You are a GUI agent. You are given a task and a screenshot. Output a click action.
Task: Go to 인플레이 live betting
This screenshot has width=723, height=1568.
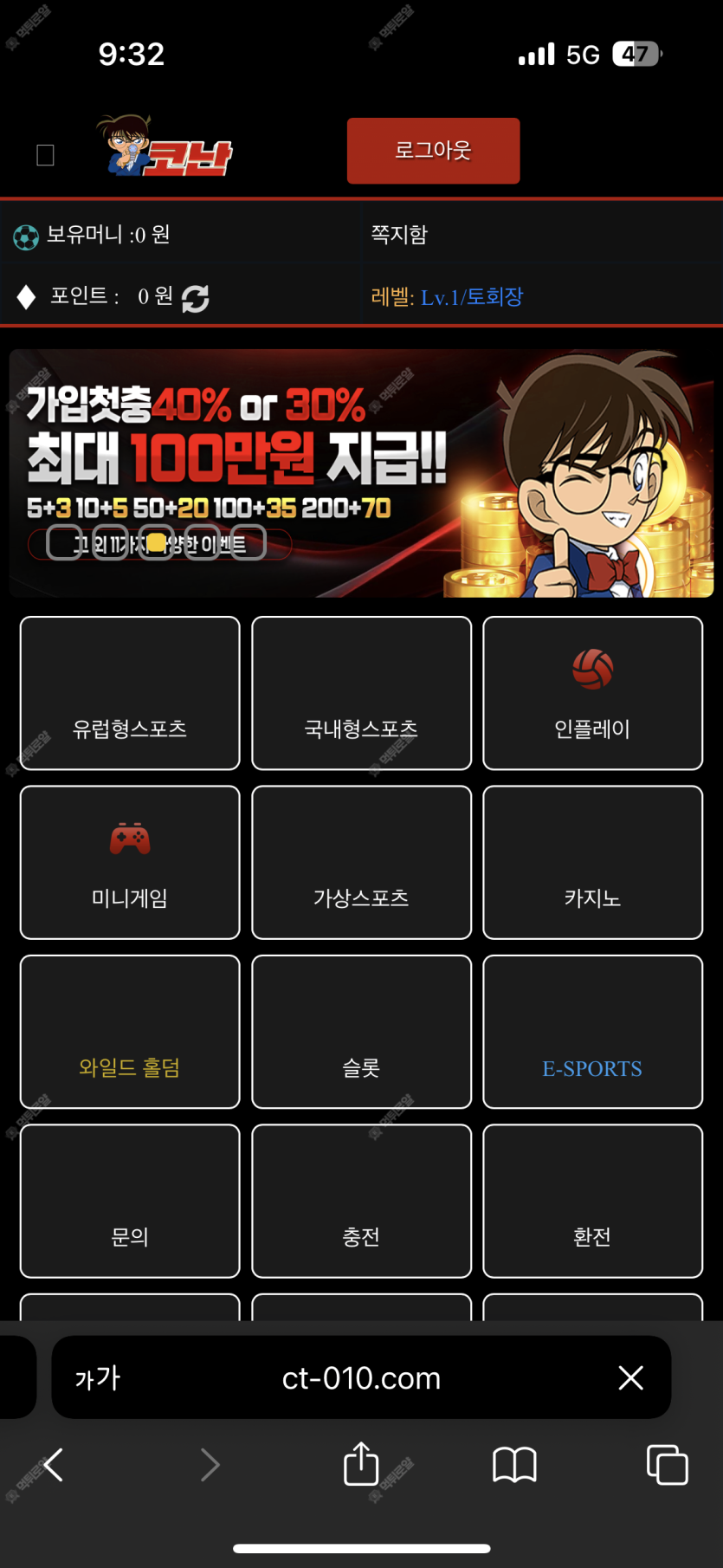click(x=592, y=693)
